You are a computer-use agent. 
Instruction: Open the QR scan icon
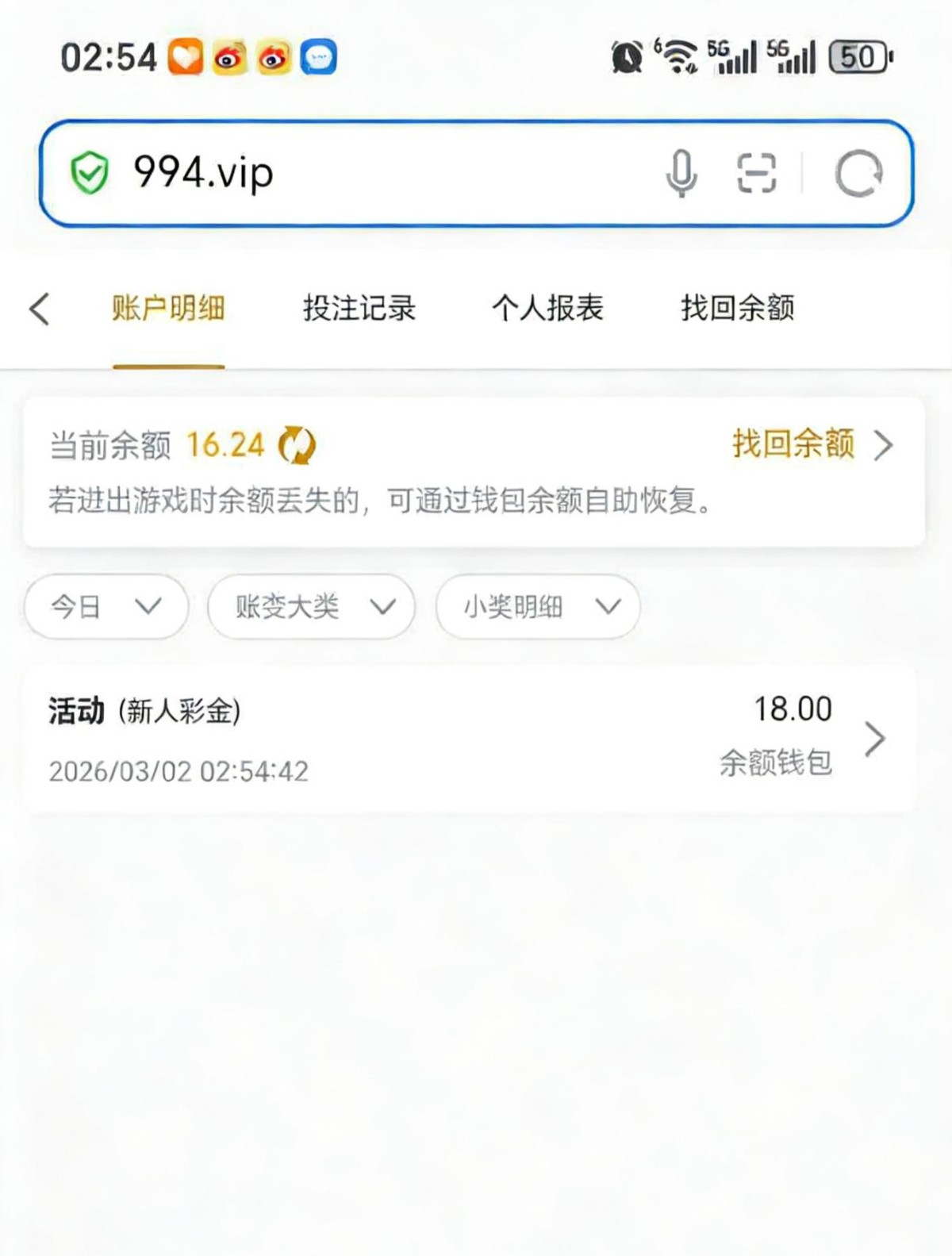tap(756, 173)
